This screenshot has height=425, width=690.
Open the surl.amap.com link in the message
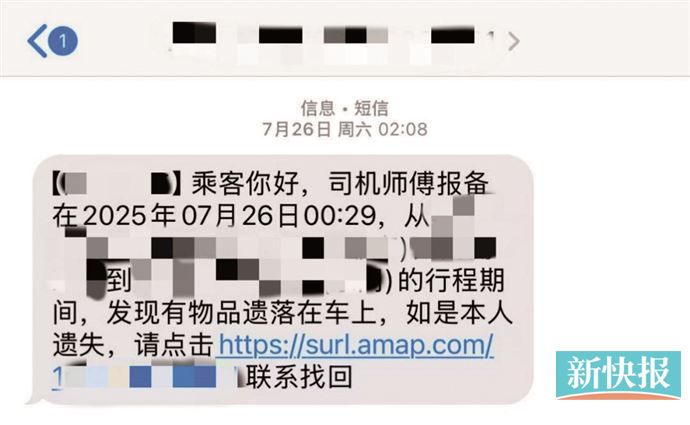pos(355,346)
